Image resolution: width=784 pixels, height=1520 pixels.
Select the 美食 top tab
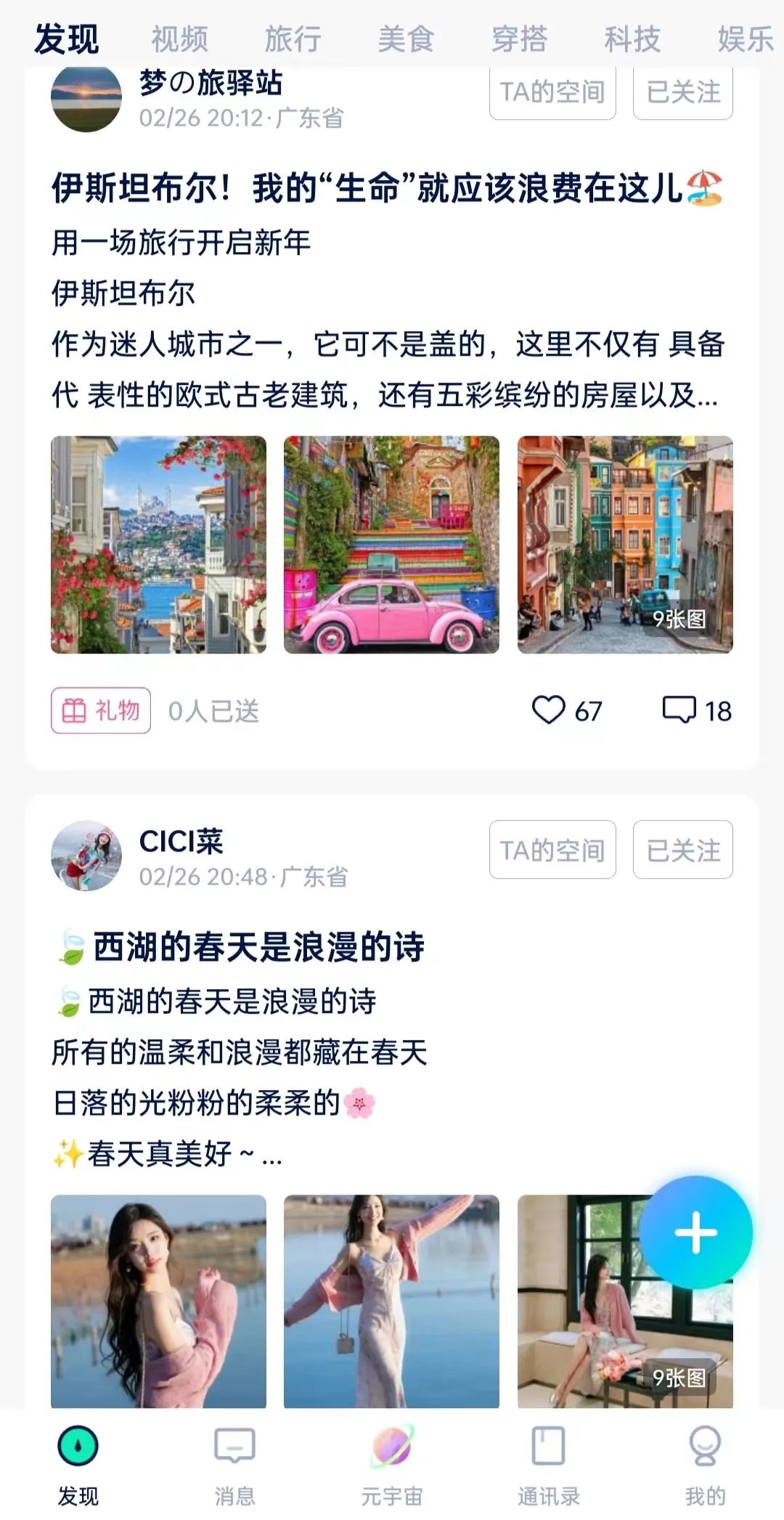tap(406, 39)
